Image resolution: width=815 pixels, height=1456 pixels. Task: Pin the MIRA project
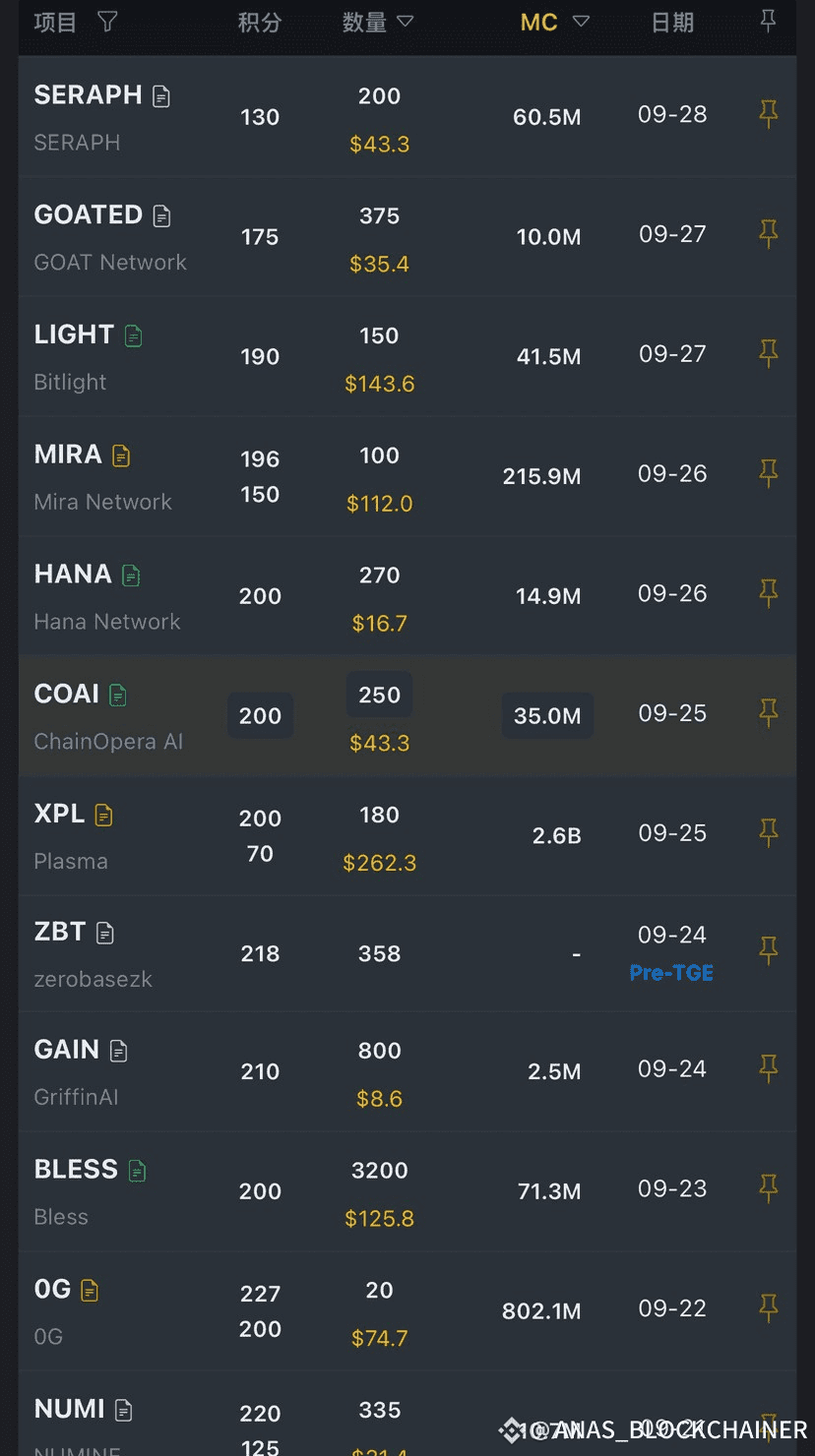coord(769,474)
